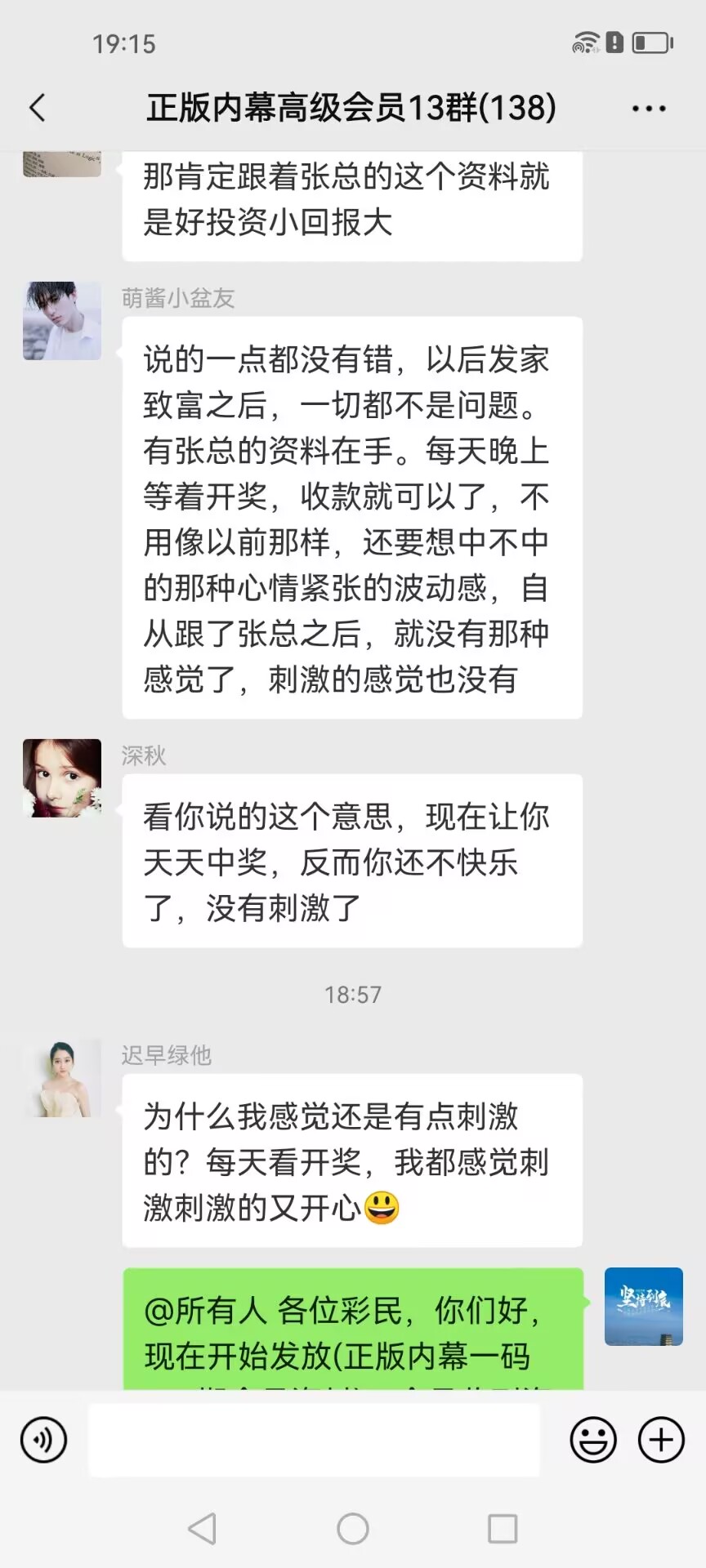Tap the system home button
This screenshot has height=1568, width=706.
pyautogui.click(x=353, y=1529)
